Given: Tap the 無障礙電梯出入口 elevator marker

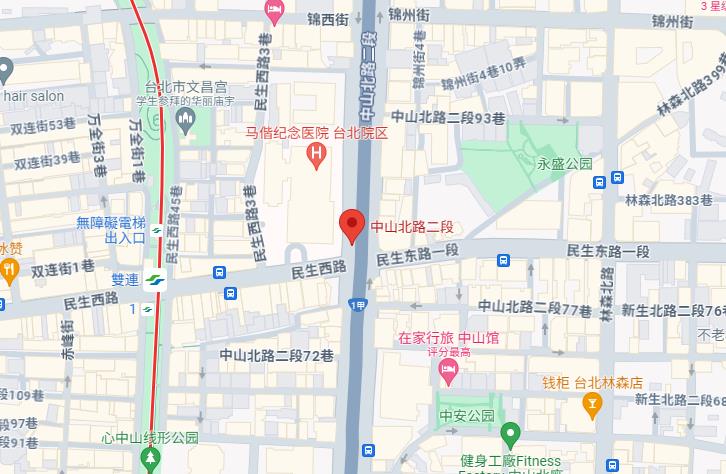Looking at the screenshot, I should coord(158,231).
